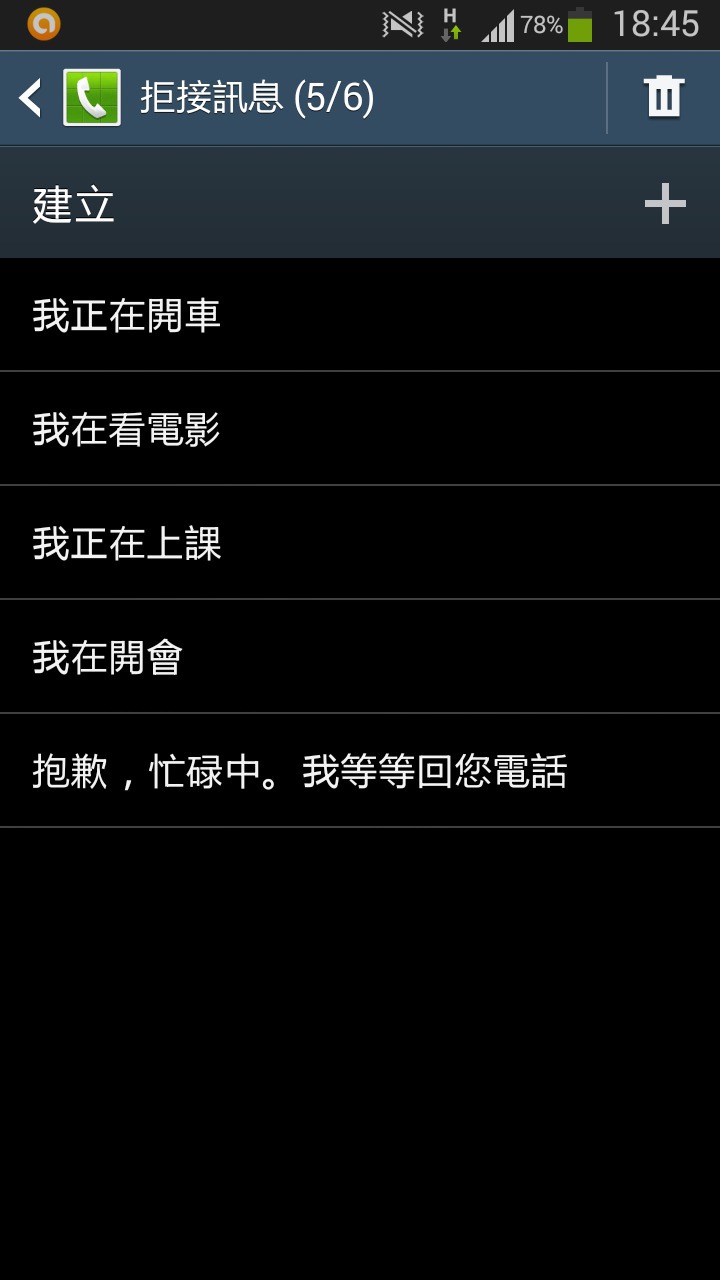The width and height of the screenshot is (720, 1280).
Task: Open the 我正在開車 message
Action: pyautogui.click(x=360, y=315)
